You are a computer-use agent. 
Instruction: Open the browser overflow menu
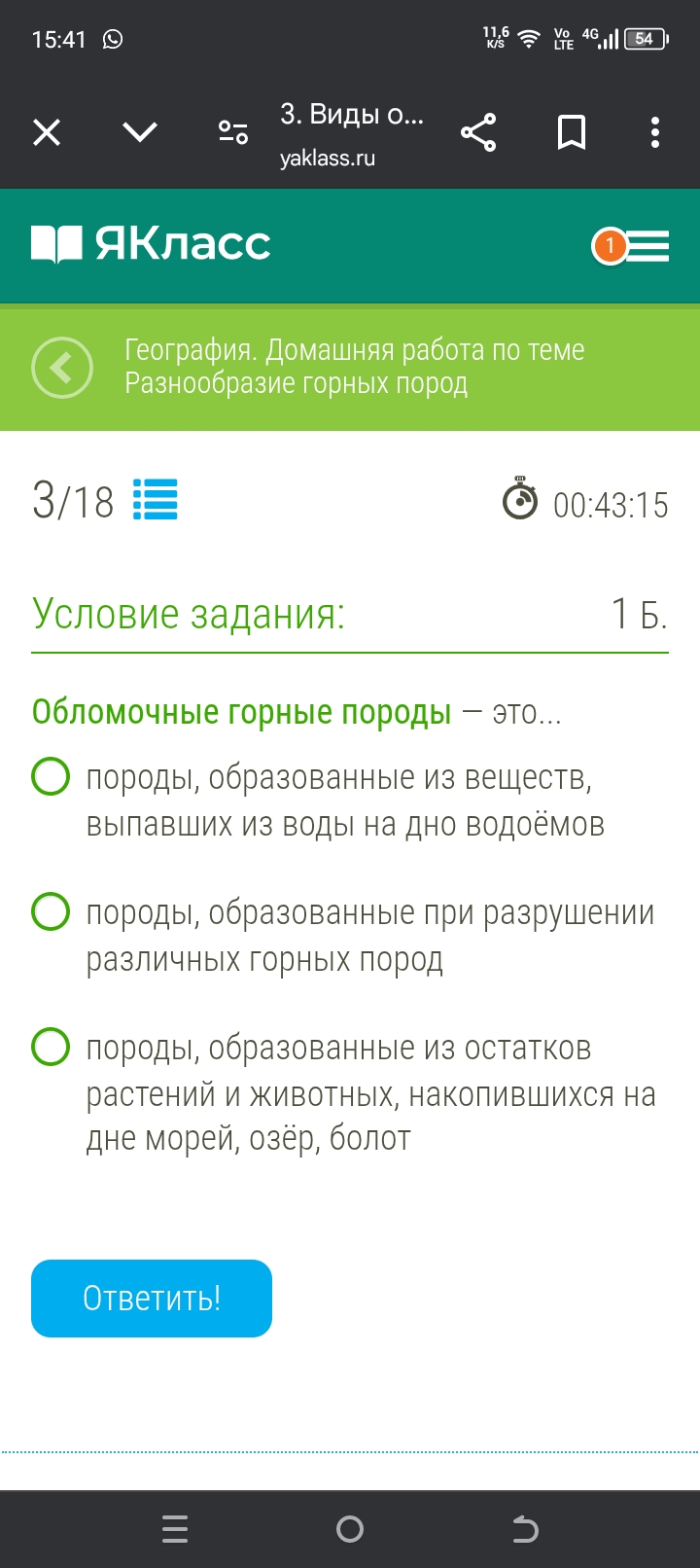coord(655,132)
